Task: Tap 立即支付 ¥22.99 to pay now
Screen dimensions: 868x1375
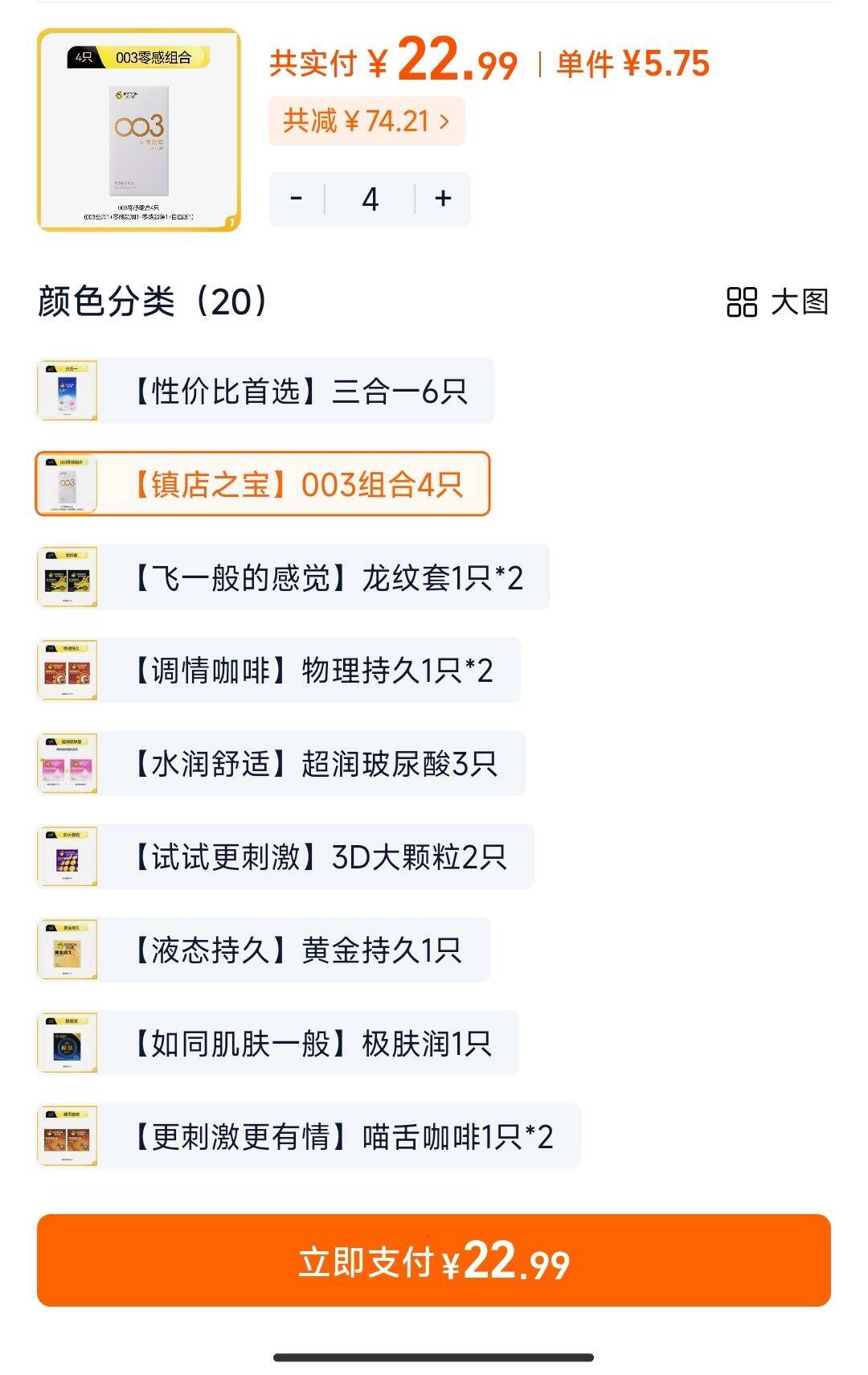Action: coord(434,1261)
